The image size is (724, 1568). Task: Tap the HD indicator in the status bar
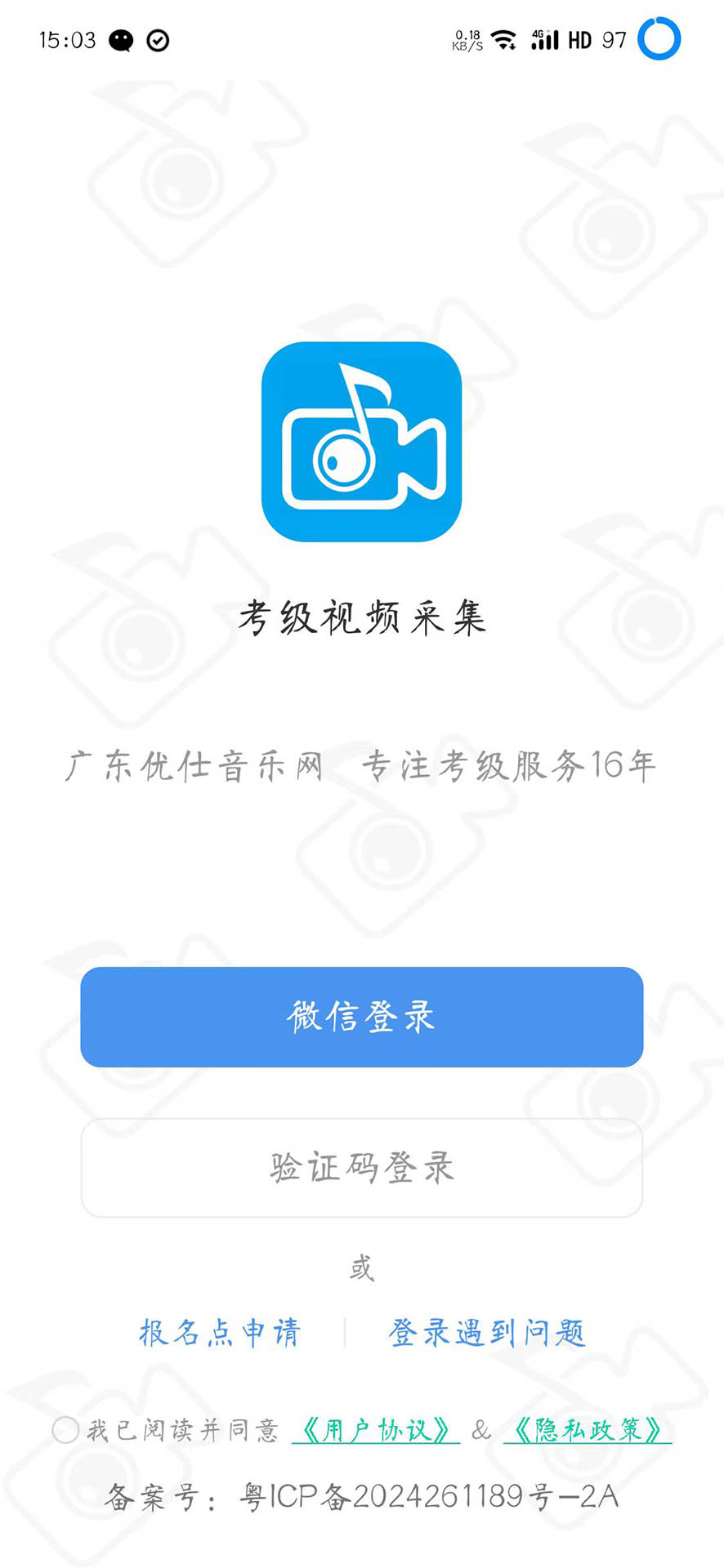click(x=580, y=39)
